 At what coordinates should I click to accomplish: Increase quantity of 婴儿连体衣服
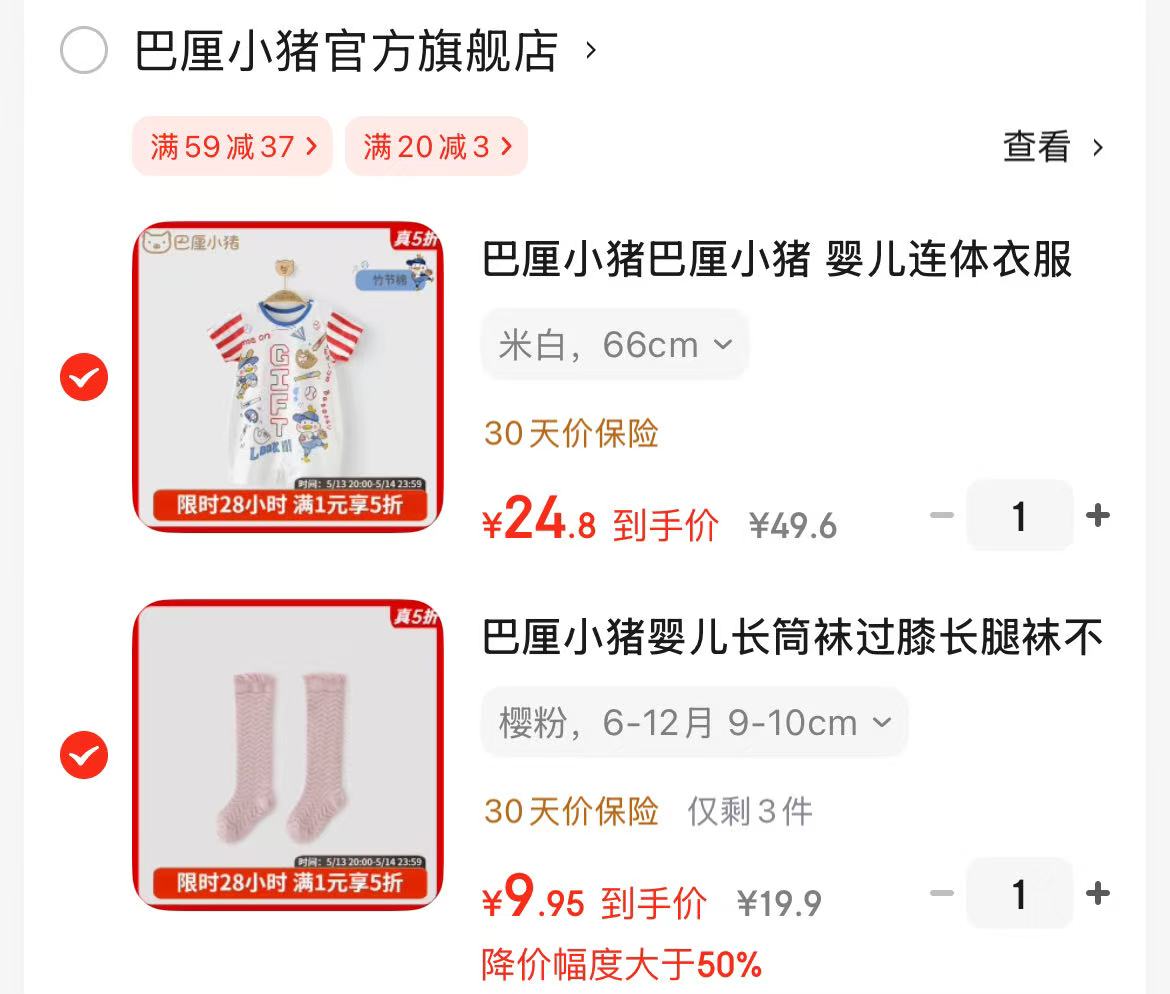[x=1098, y=516]
